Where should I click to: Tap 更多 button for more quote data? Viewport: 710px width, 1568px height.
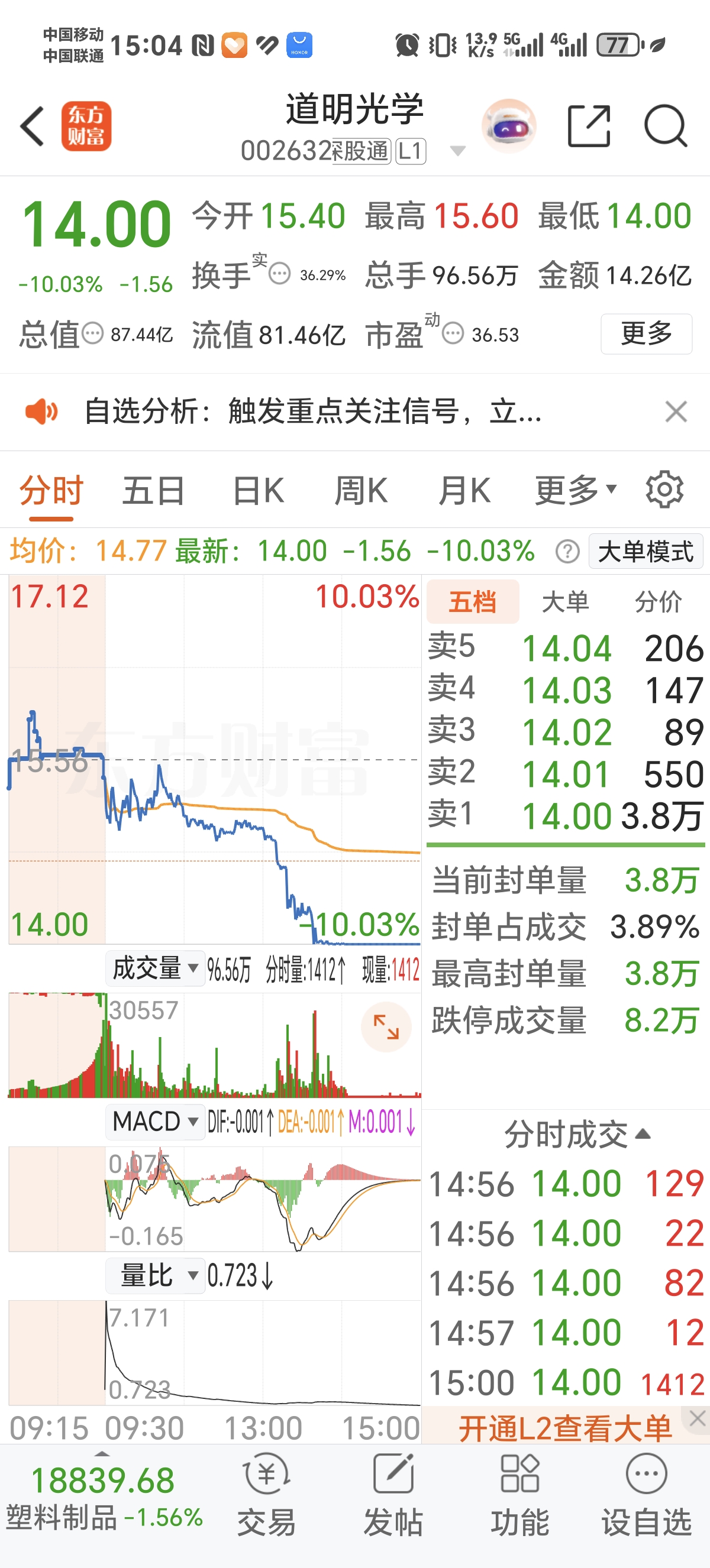click(646, 333)
